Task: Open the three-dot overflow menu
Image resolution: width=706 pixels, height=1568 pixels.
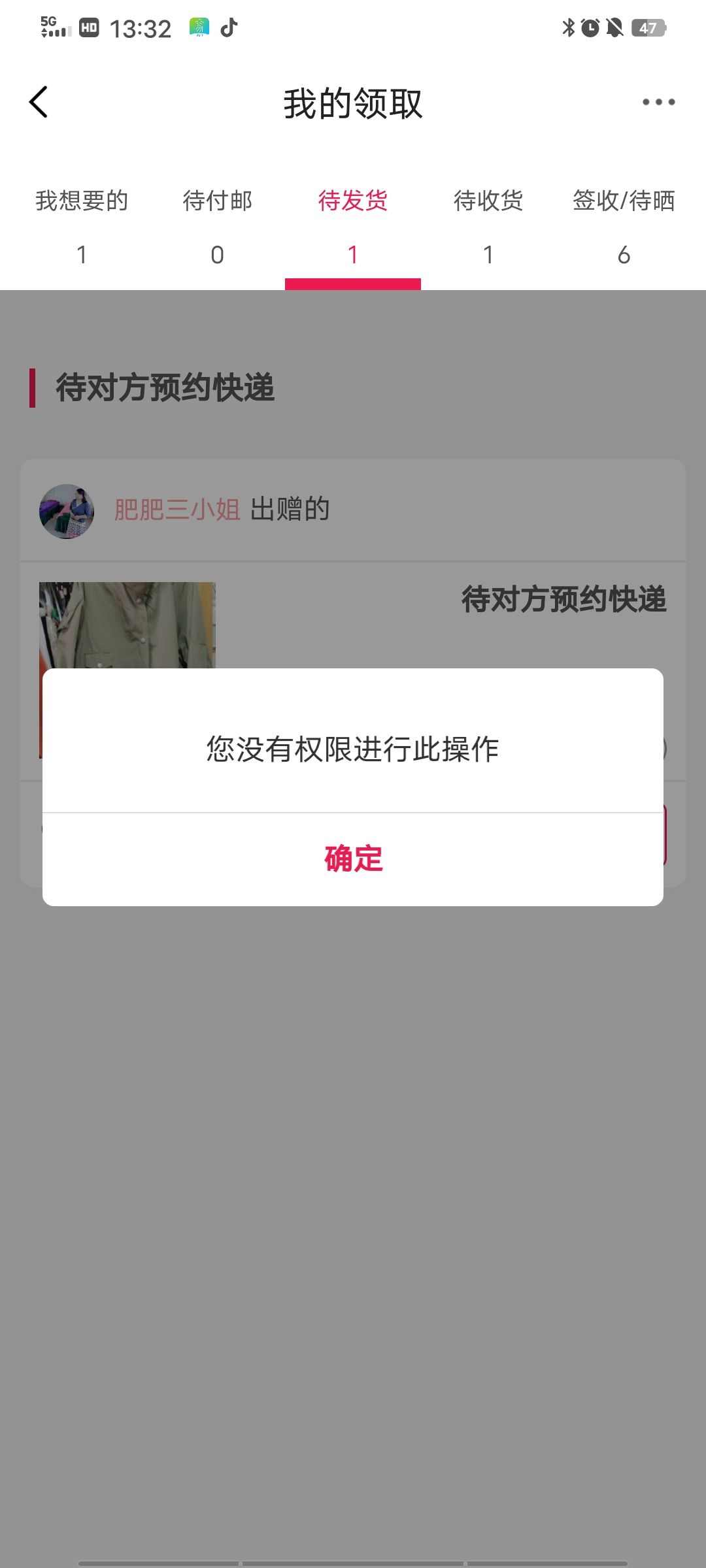Action: pos(658,102)
